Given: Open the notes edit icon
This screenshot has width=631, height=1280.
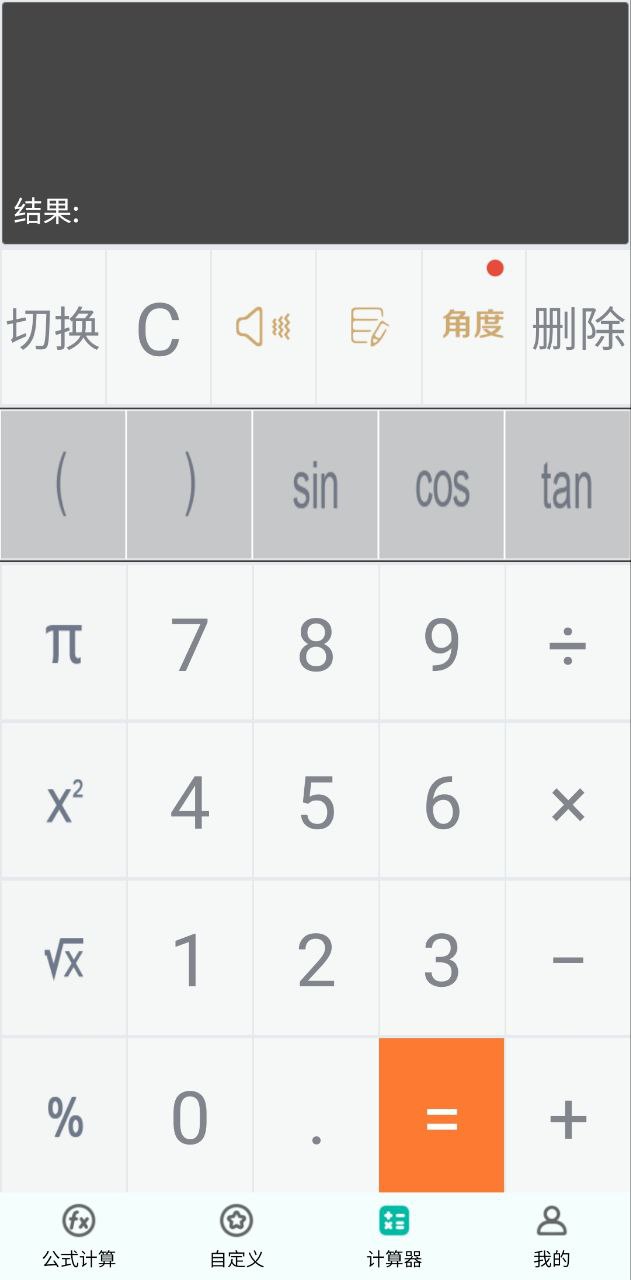Looking at the screenshot, I should click(x=369, y=327).
